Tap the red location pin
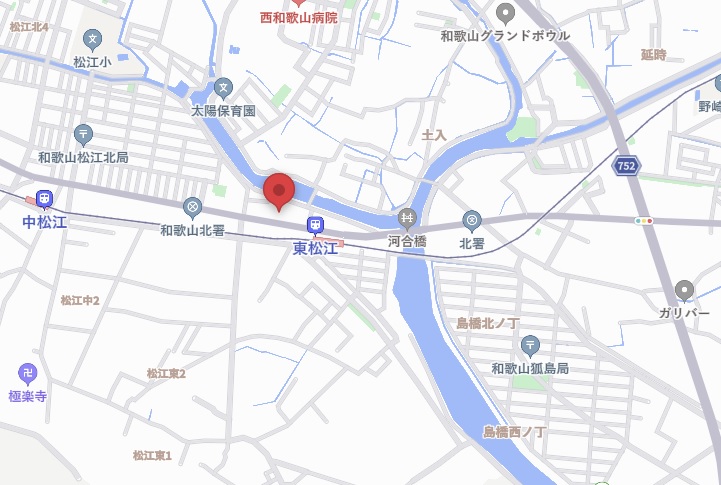 click(x=279, y=190)
